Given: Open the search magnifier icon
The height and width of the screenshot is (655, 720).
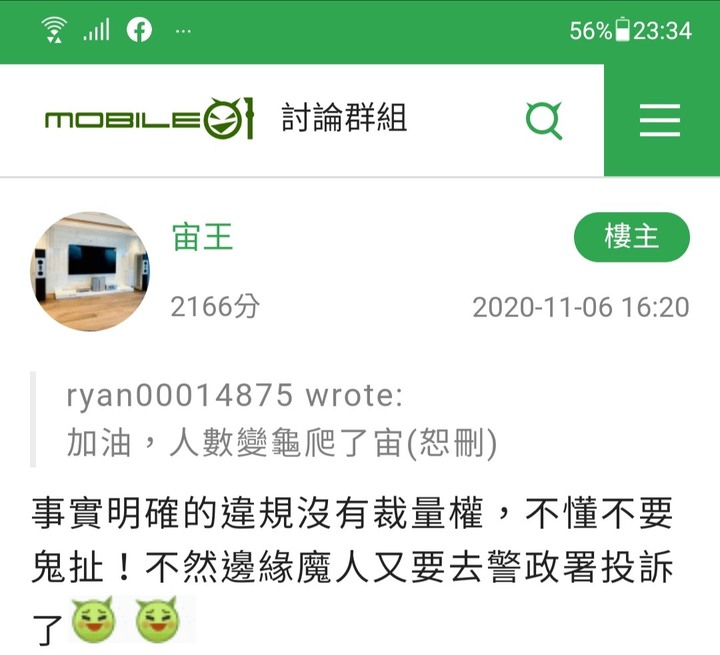Looking at the screenshot, I should click(x=544, y=122).
